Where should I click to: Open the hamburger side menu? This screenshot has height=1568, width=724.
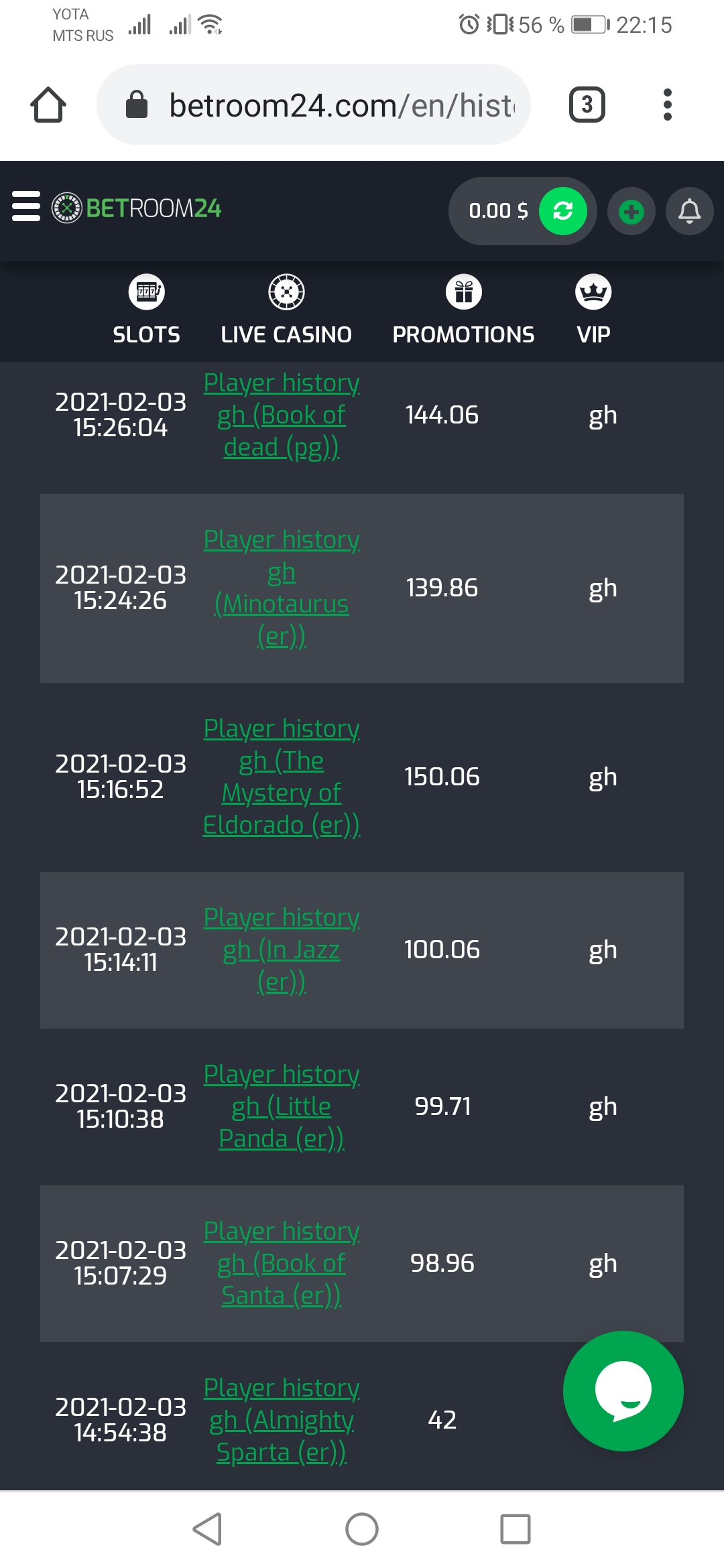[x=26, y=206]
